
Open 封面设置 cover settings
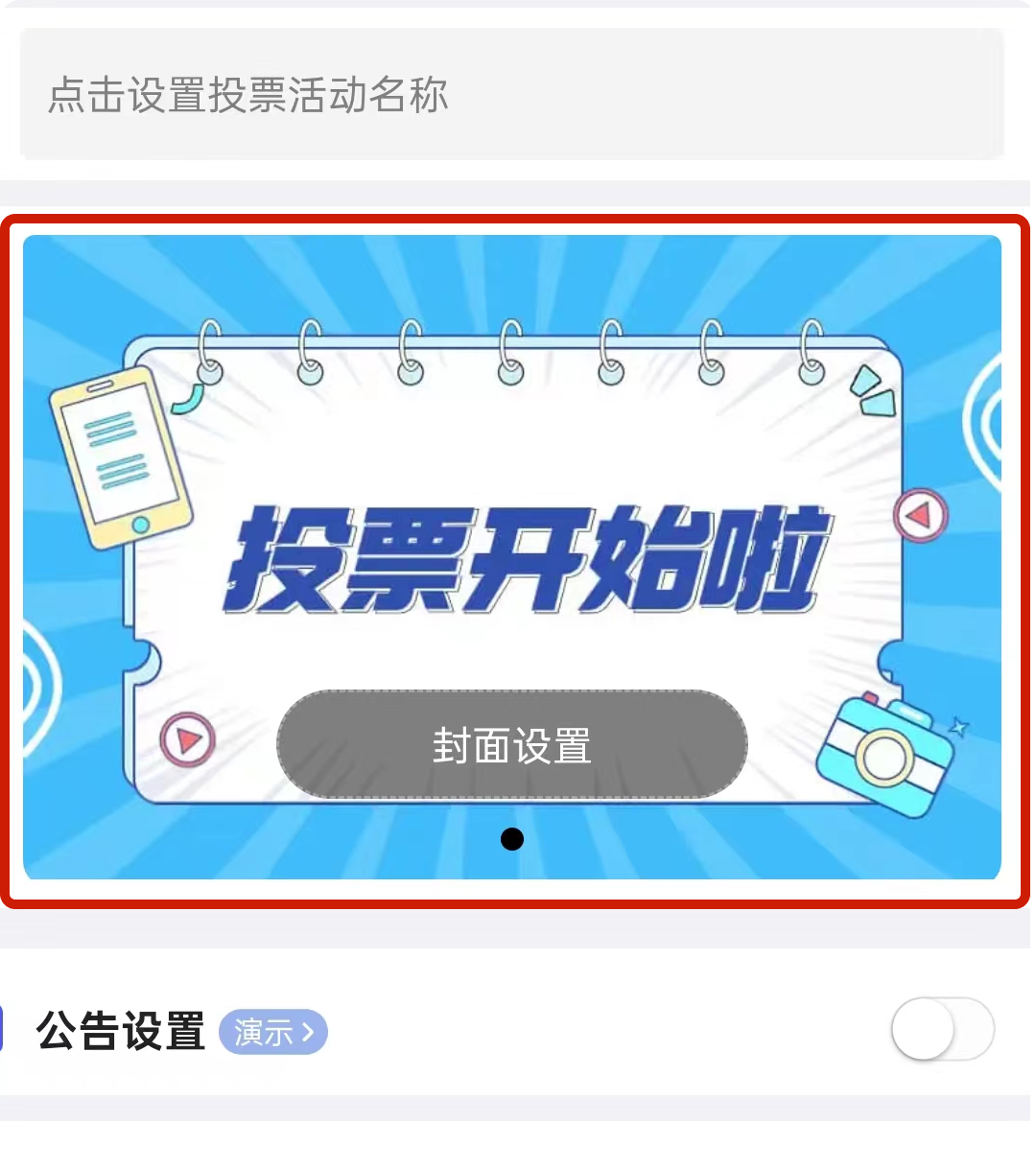(x=511, y=745)
